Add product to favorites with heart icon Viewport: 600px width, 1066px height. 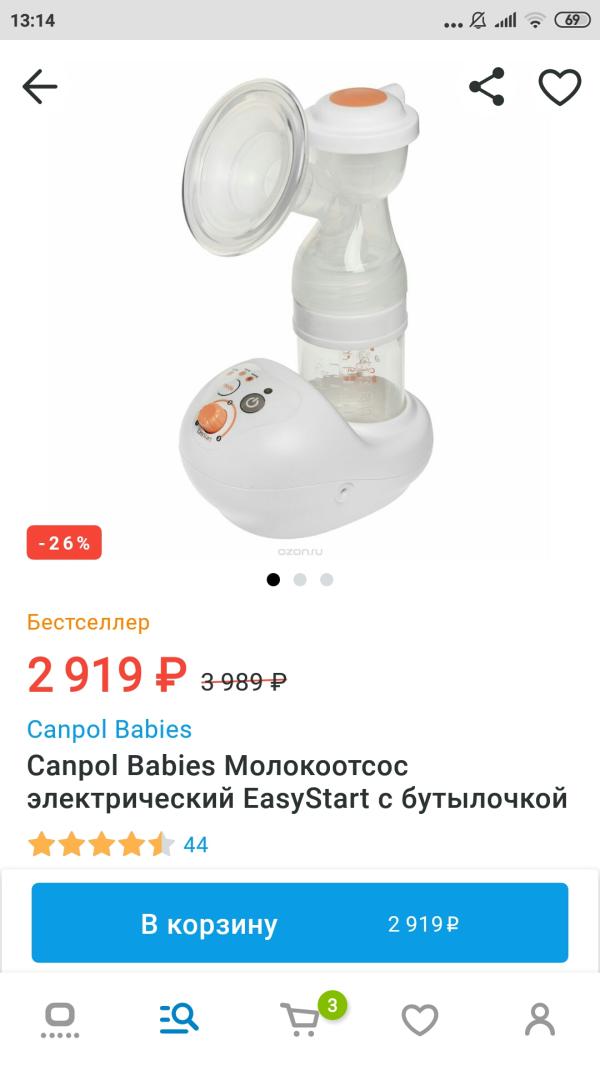point(560,88)
